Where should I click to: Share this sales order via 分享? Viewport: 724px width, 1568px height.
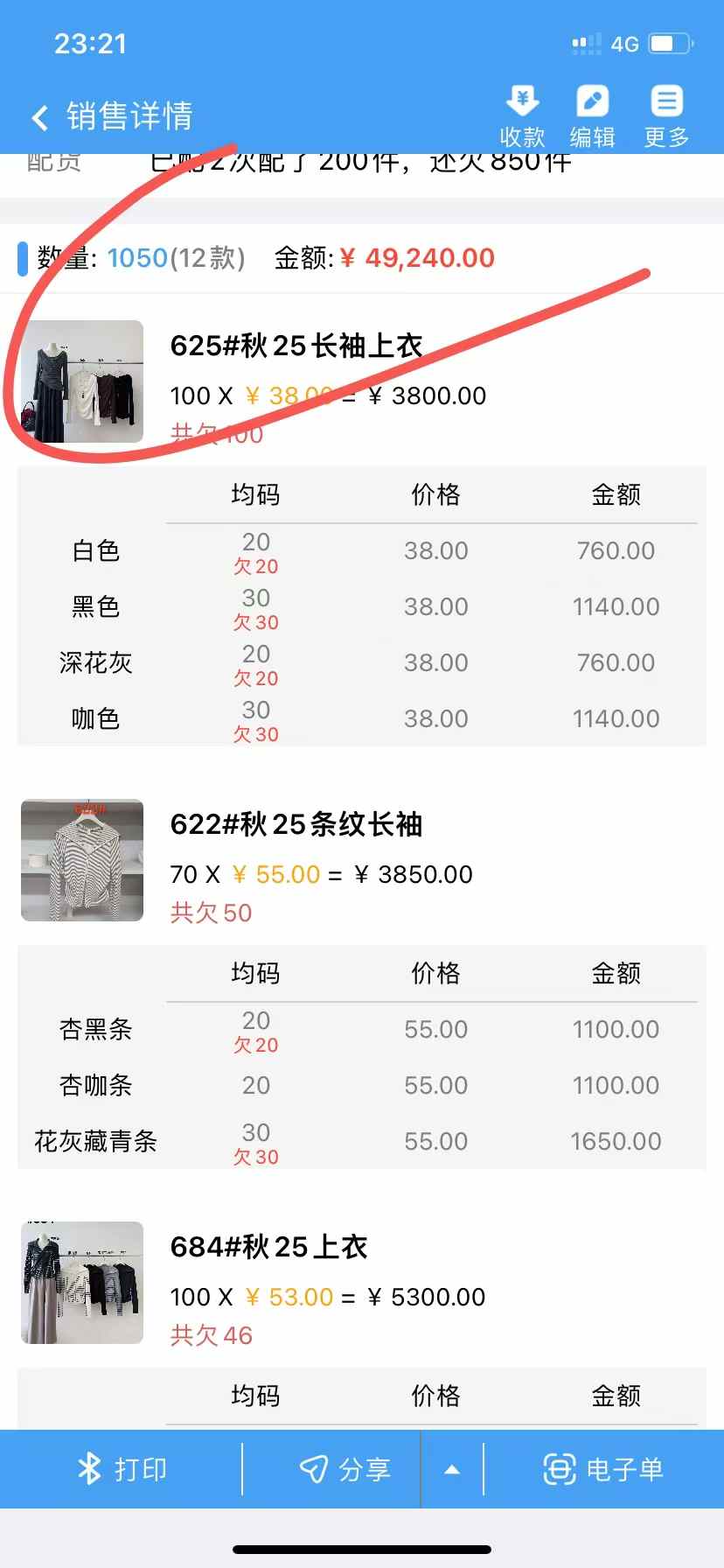click(x=345, y=1469)
